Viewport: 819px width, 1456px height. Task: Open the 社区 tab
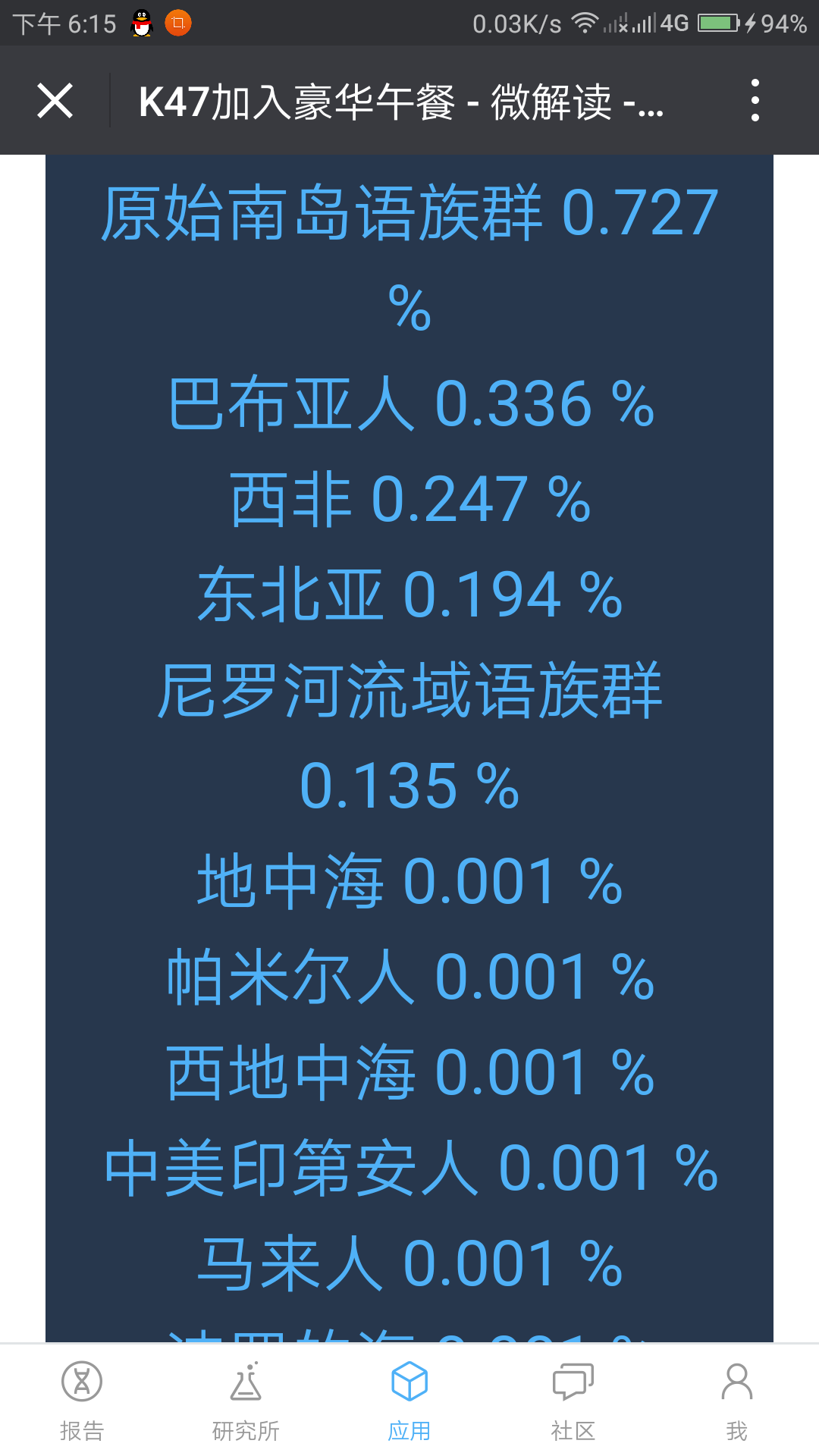point(573,1401)
